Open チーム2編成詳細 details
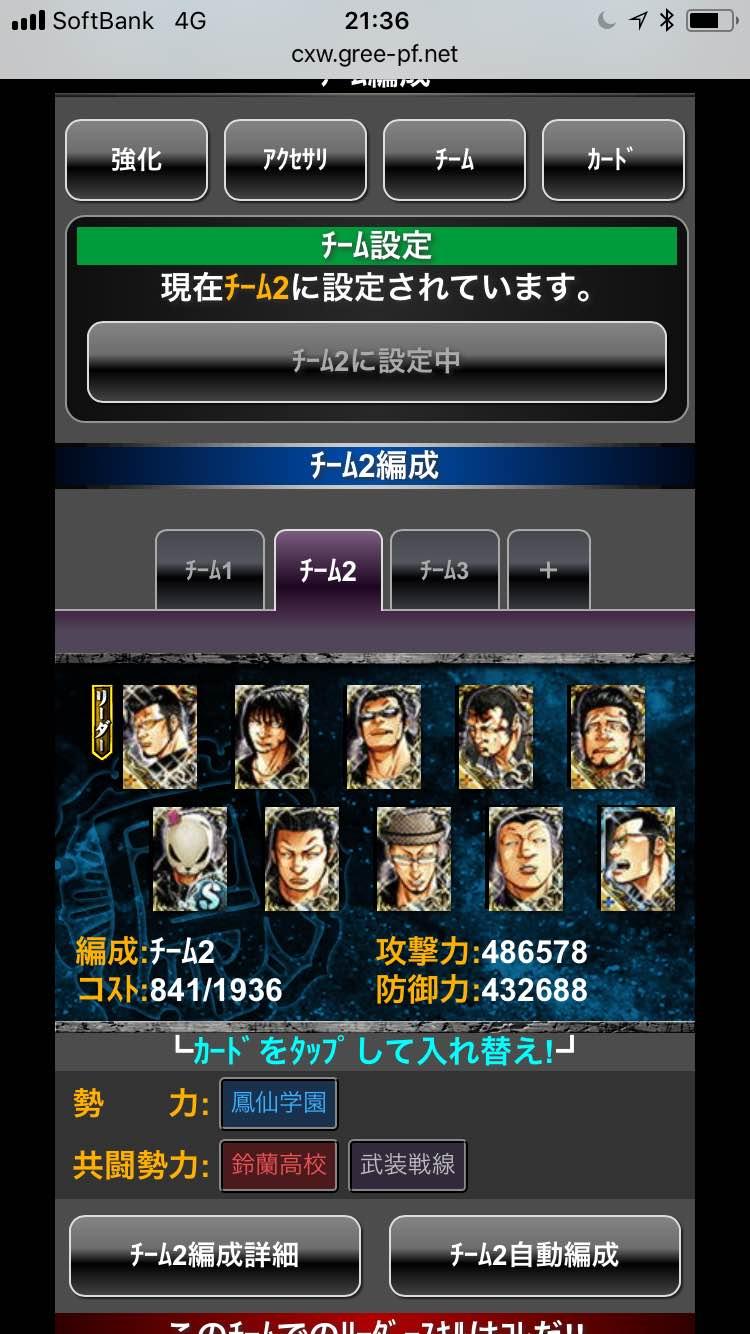This screenshot has height=1334, width=750. click(x=214, y=1255)
